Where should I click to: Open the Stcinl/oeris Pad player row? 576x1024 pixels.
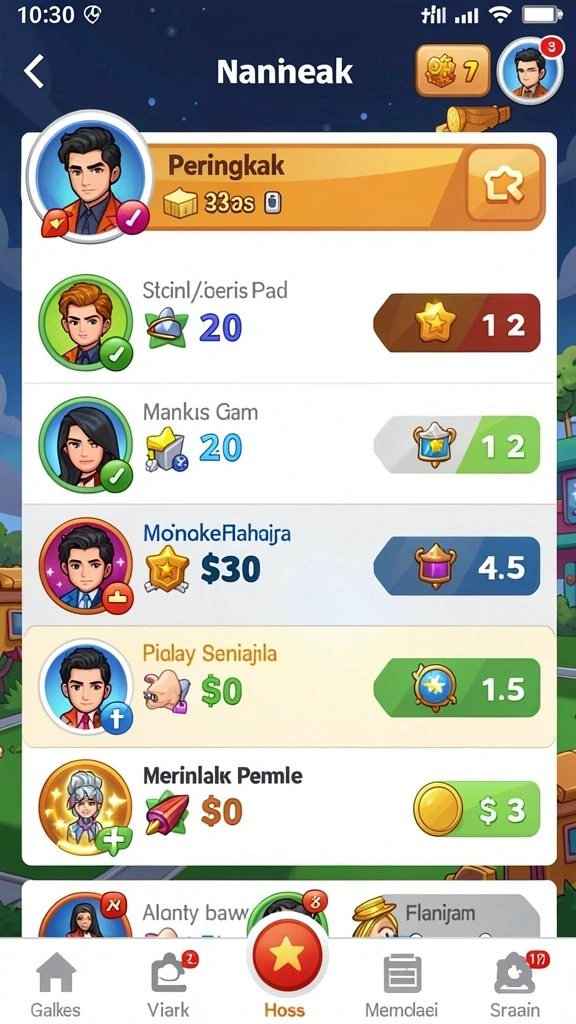pos(289,323)
